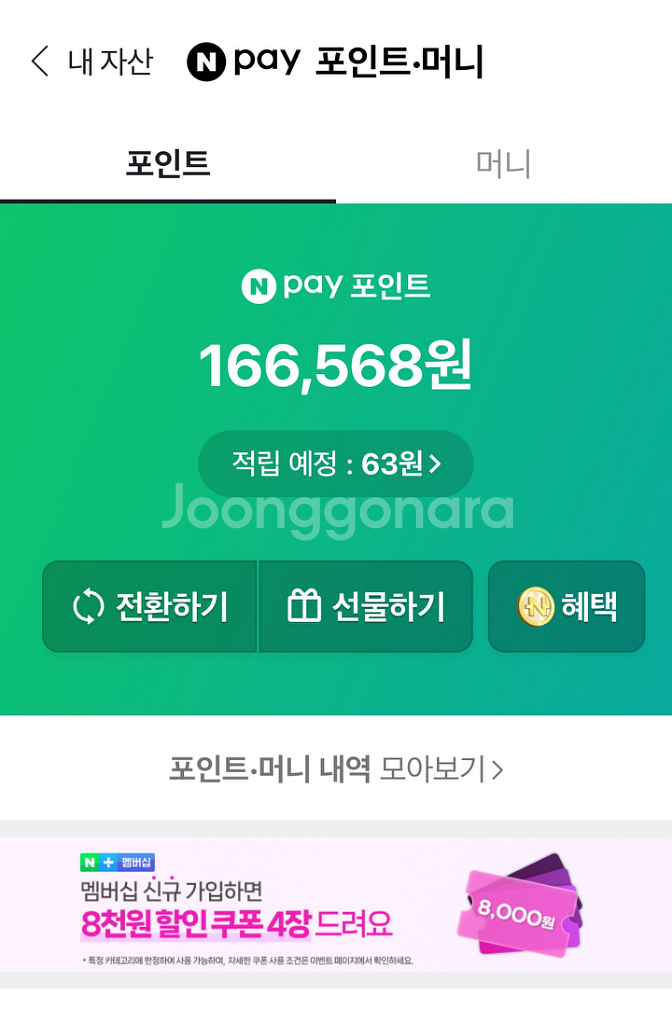Image resolution: width=672 pixels, height=1024 pixels.
Task: Select the 포인트 tab
Action: tap(168, 163)
